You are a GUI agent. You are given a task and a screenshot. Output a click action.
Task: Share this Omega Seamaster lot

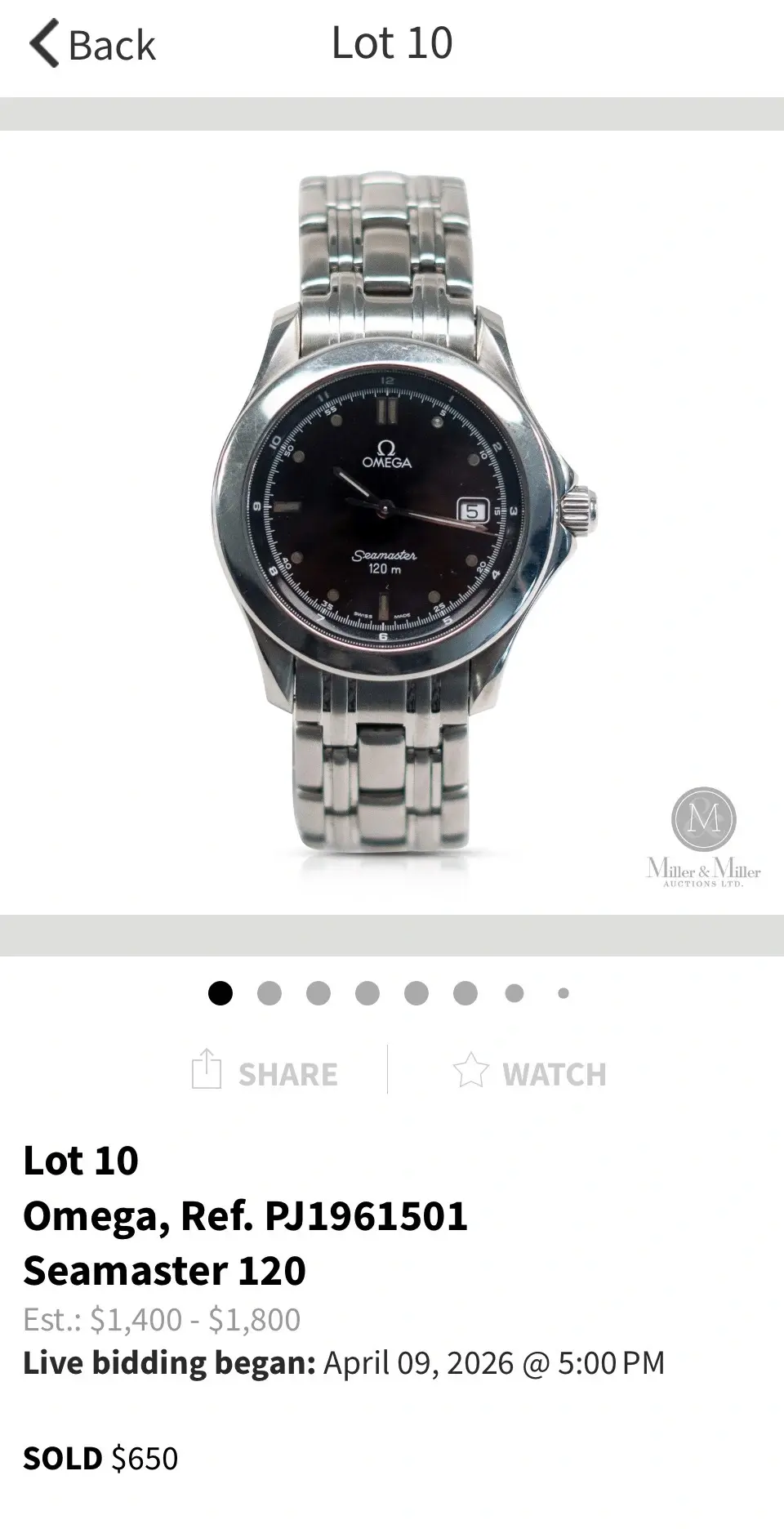(265, 1072)
